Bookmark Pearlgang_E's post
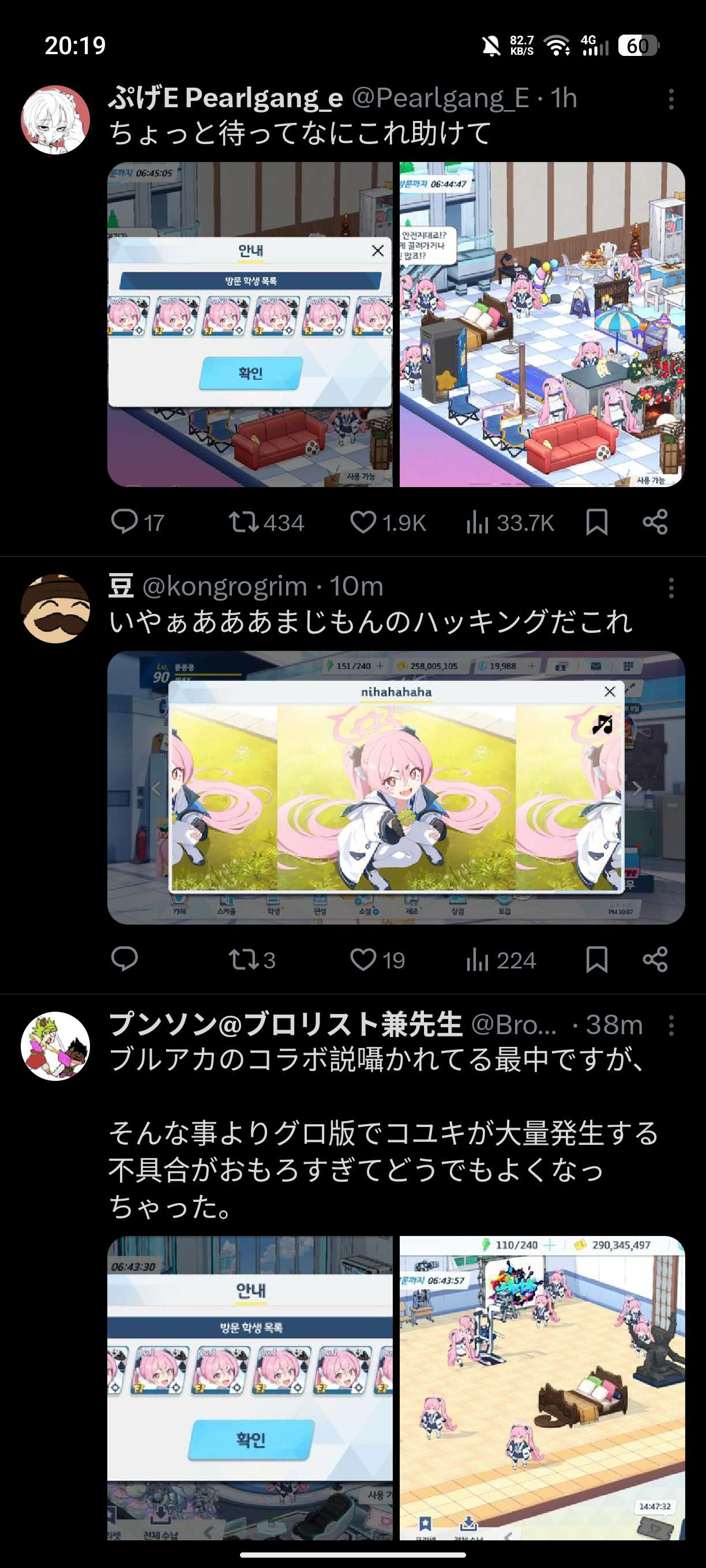Viewport: 706px width, 1568px height. click(x=596, y=522)
